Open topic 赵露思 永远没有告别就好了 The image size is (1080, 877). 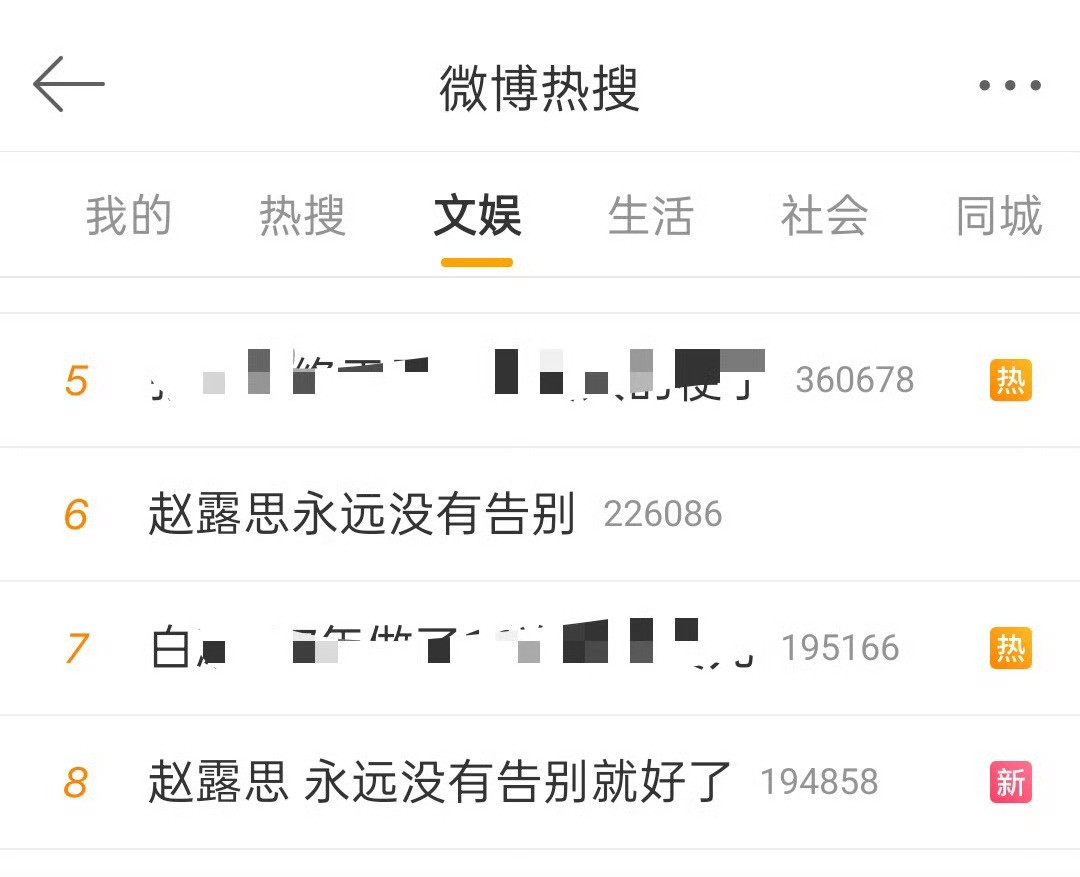pos(440,782)
